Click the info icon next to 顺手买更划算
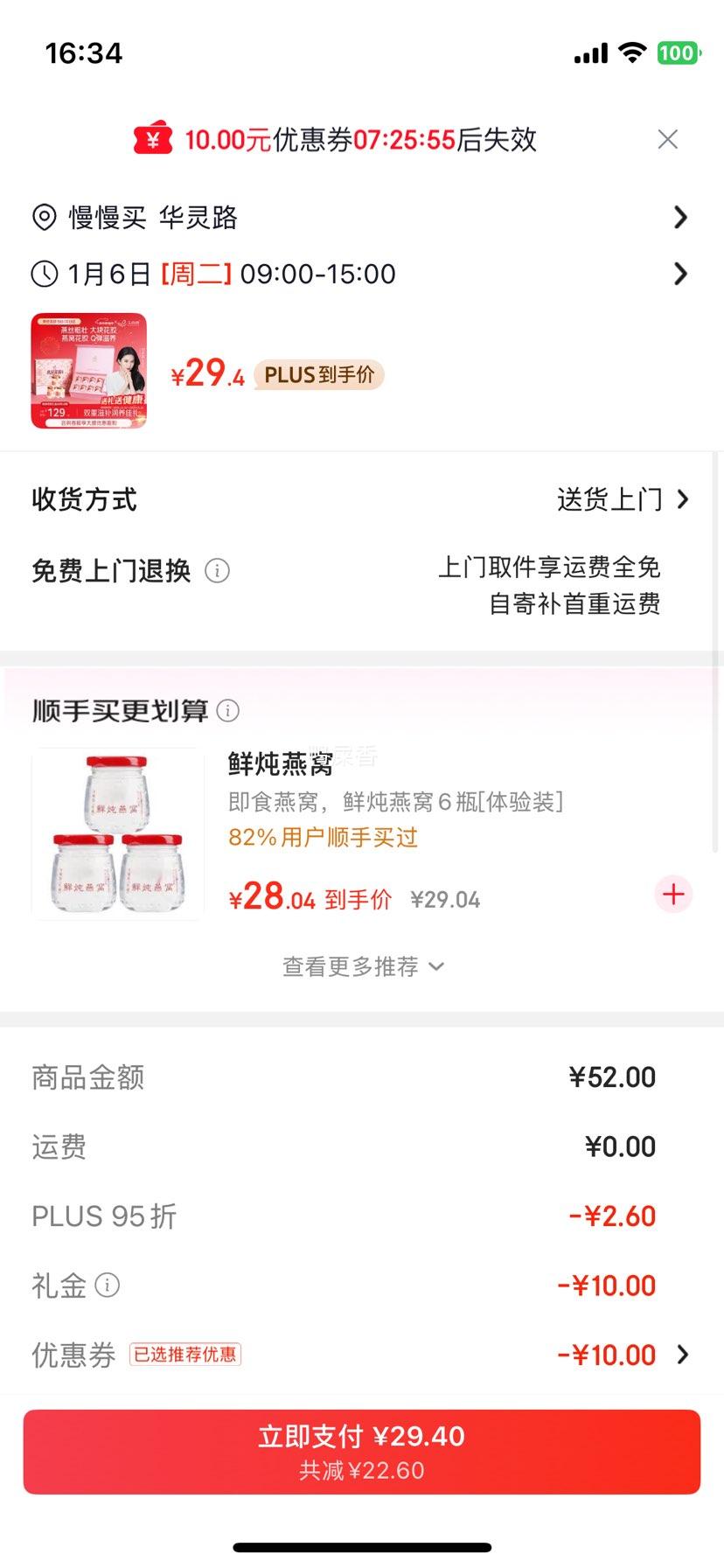The image size is (724, 1568). (x=228, y=711)
